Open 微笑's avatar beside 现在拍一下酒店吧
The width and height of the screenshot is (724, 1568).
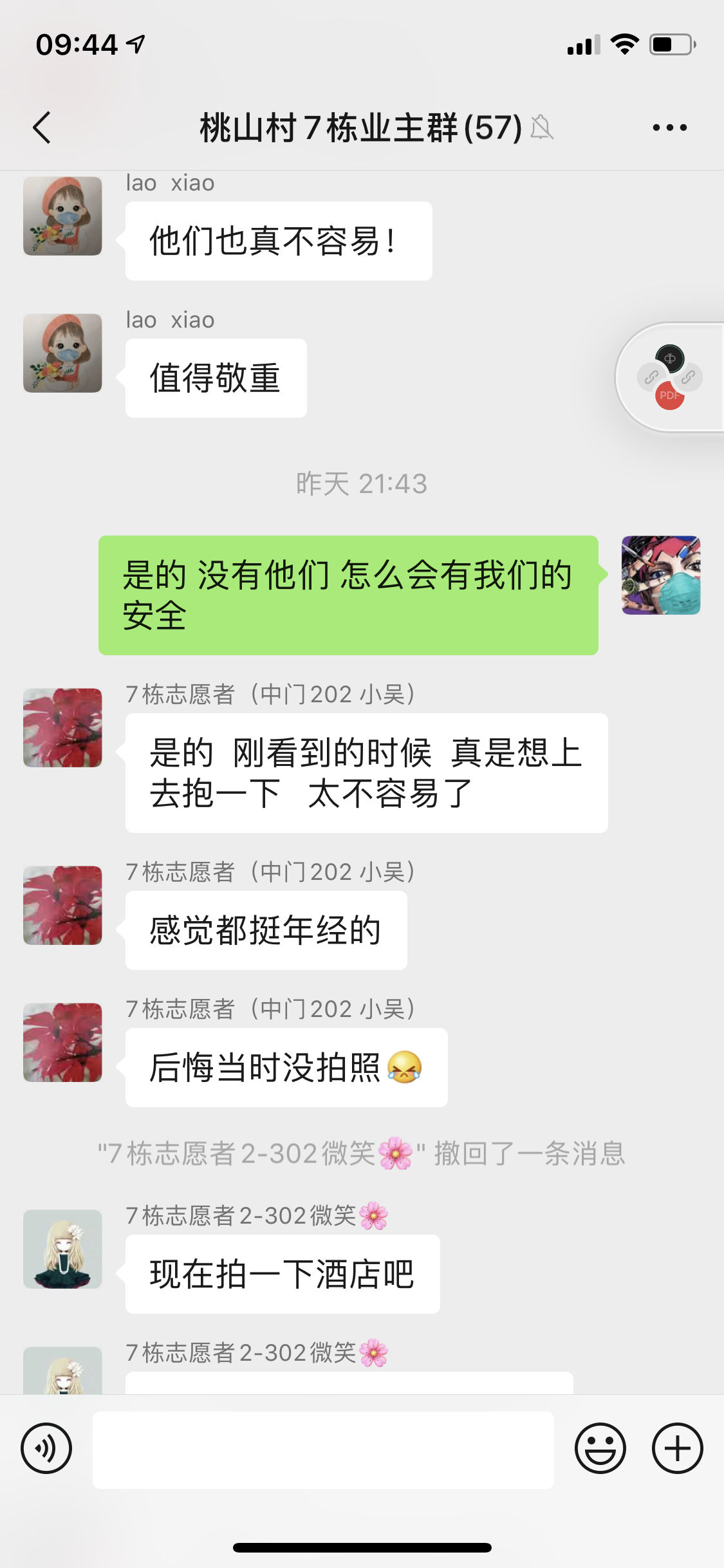click(x=62, y=1249)
